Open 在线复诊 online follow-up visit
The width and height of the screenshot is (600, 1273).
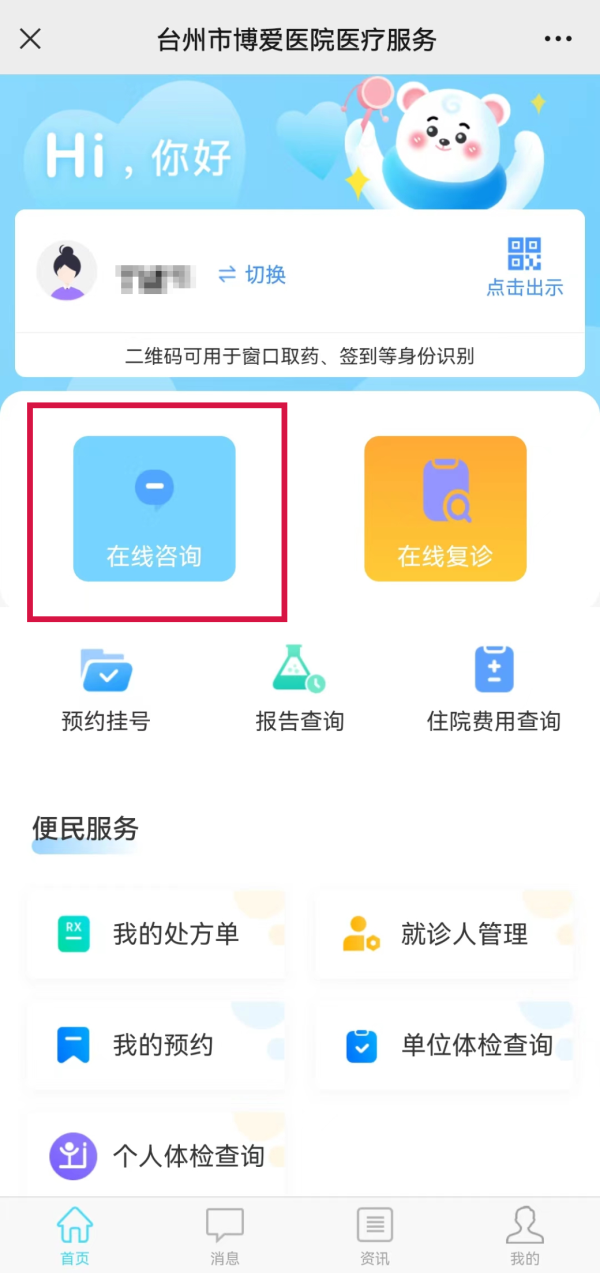tap(445, 508)
